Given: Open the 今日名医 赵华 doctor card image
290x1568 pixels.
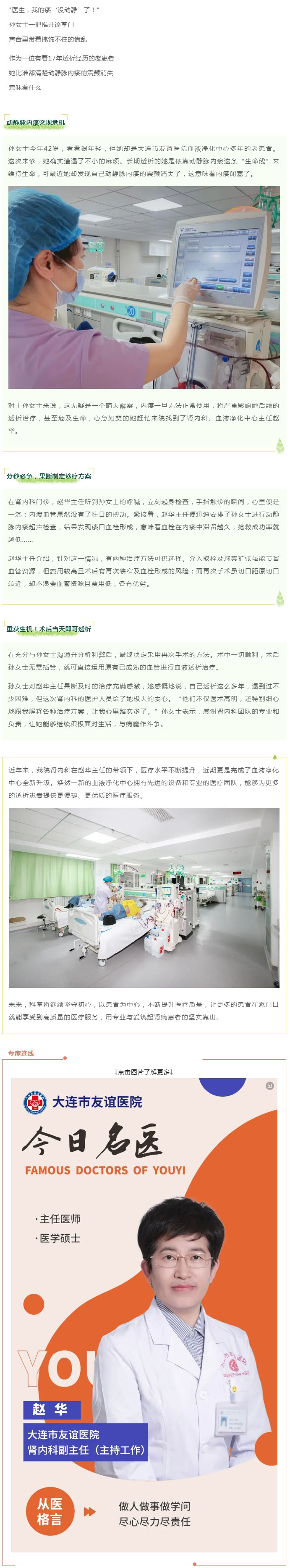Looking at the screenshot, I should click(144, 1315).
